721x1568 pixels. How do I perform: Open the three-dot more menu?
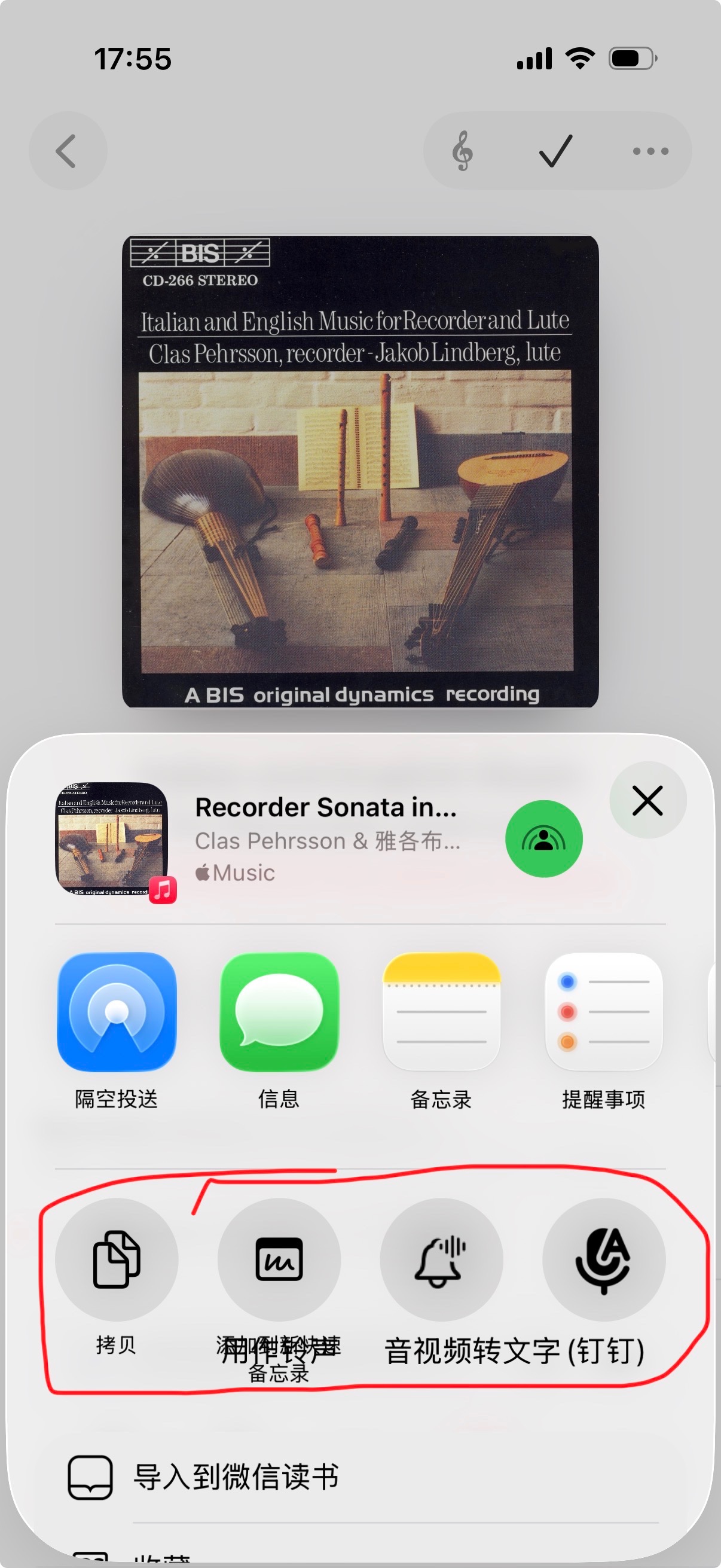click(650, 151)
